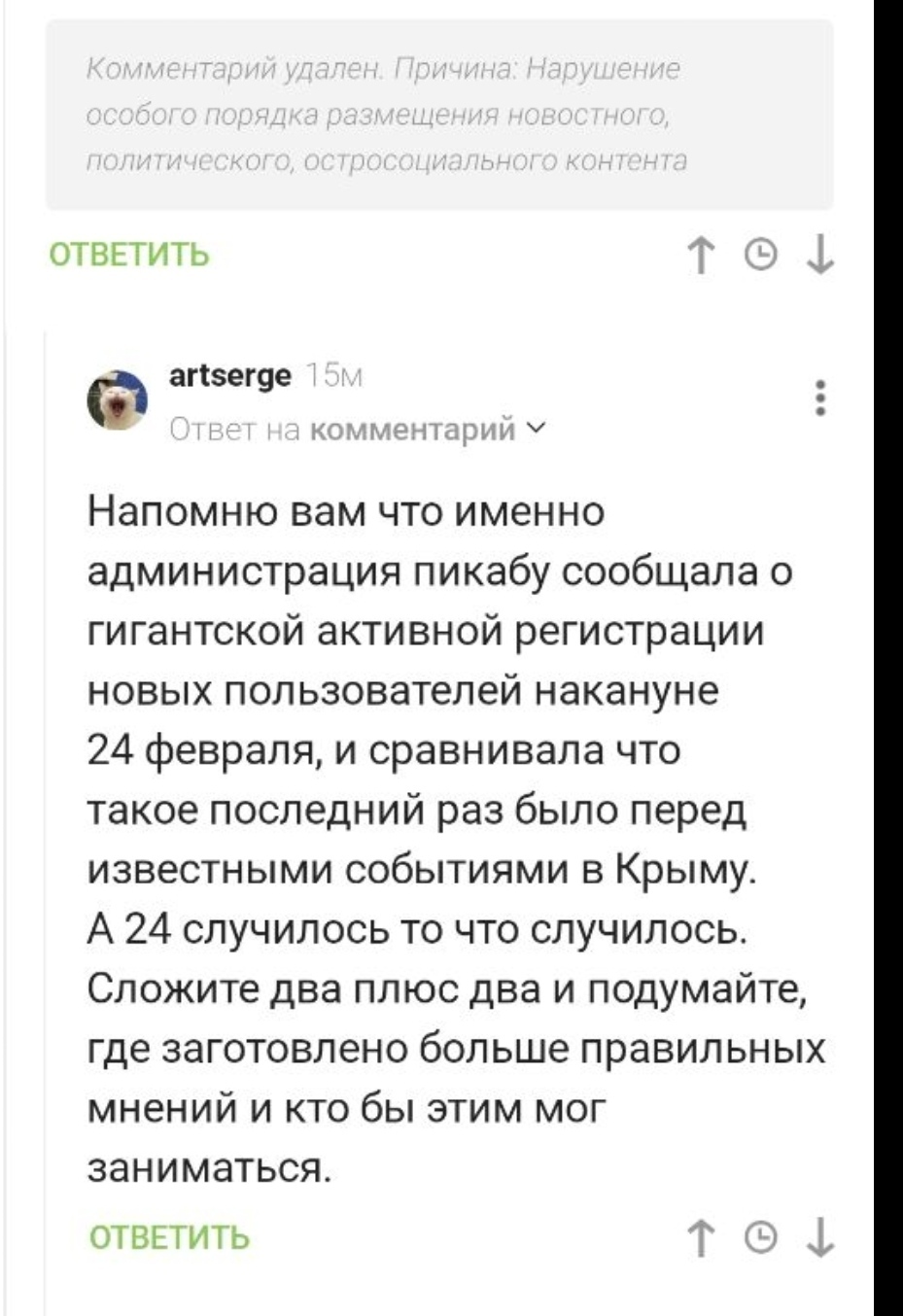
Task: Reply to the deleted comment
Action: coord(129,255)
